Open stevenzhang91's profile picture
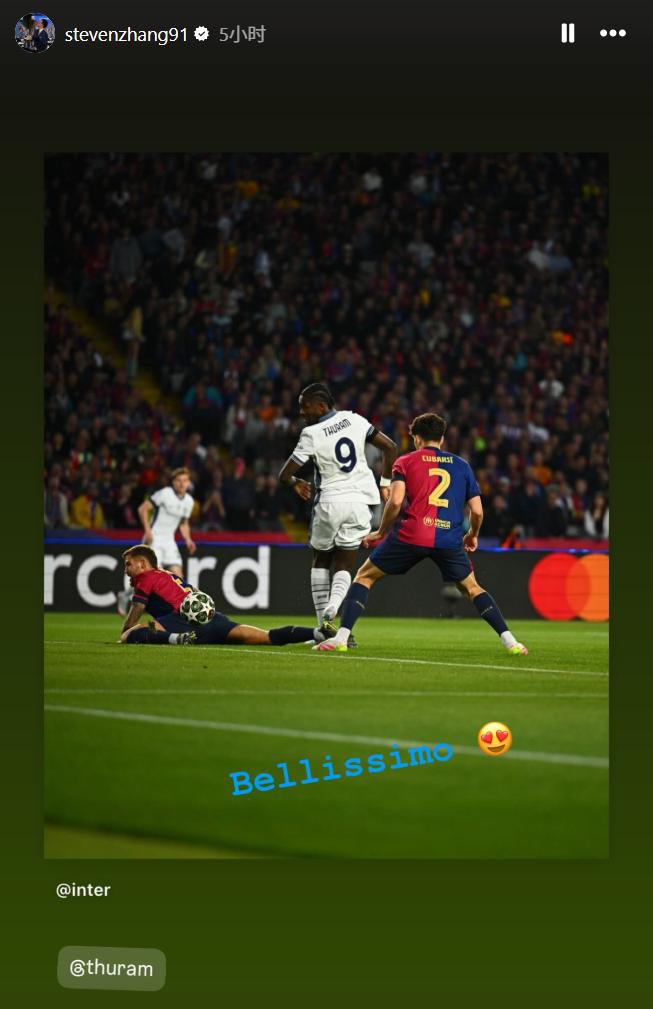Viewport: 653px width, 1009px height. pyautogui.click(x=34, y=33)
